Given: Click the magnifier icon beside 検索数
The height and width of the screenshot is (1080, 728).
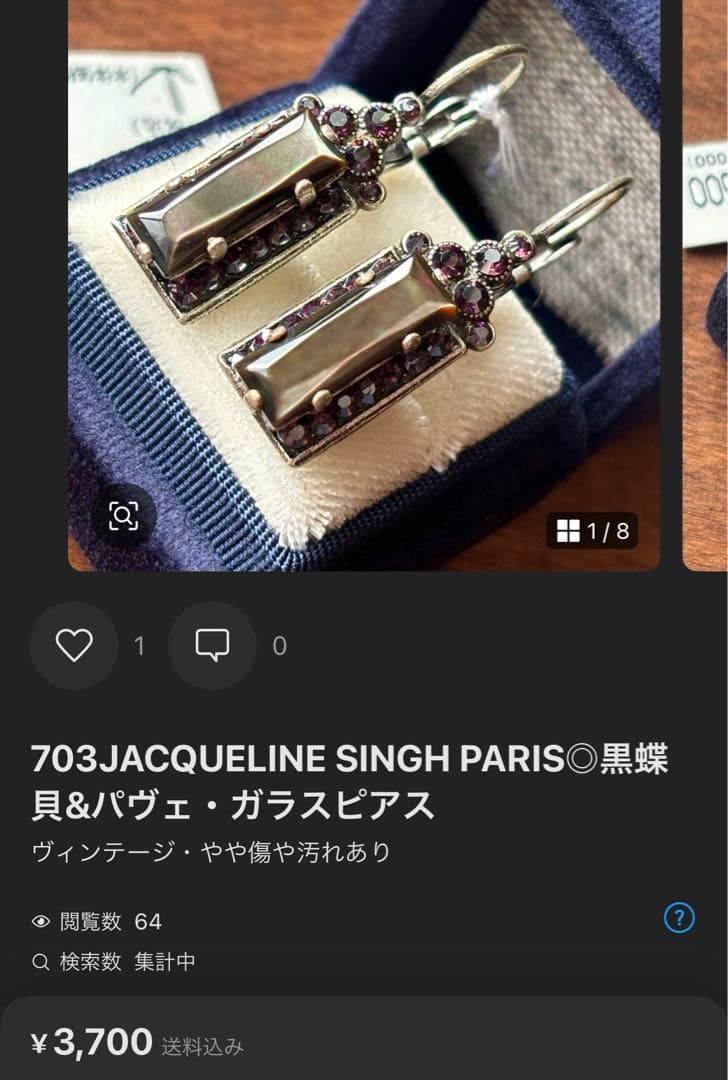Looking at the screenshot, I should 41,963.
